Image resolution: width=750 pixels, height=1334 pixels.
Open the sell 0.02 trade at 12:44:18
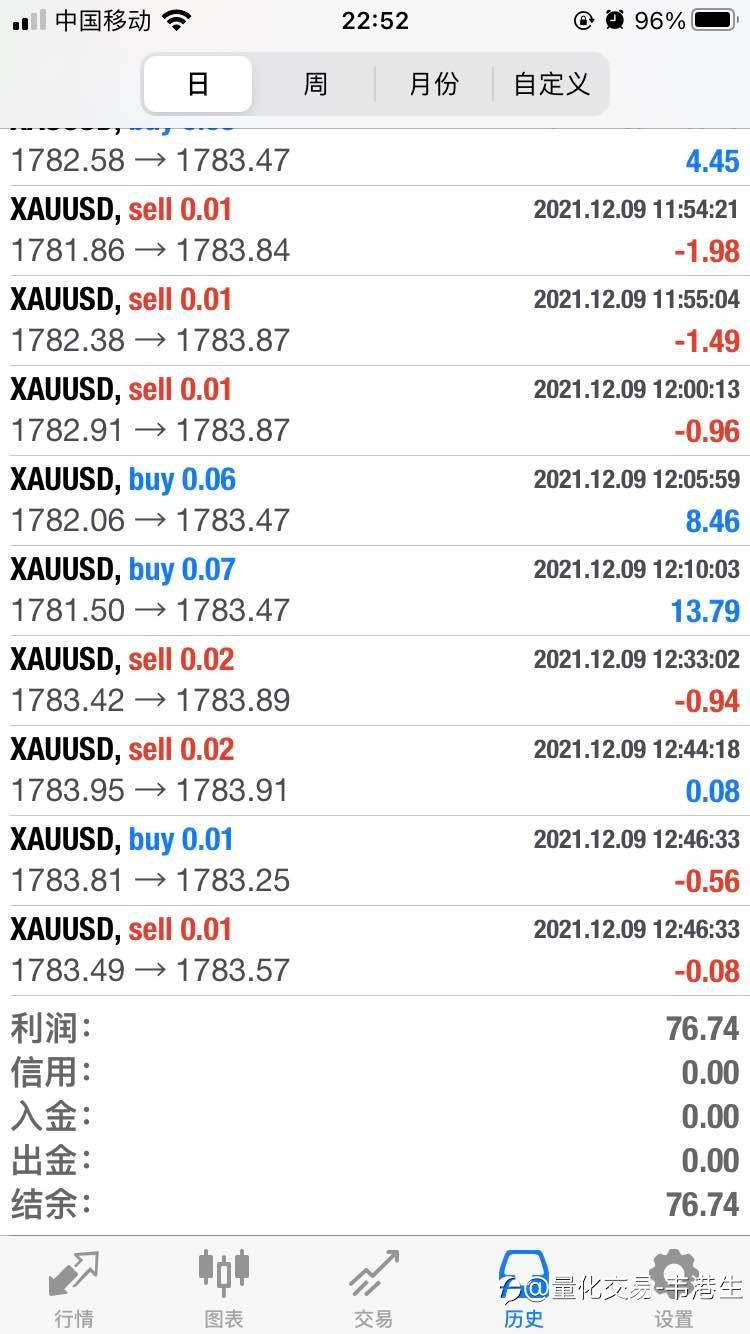375,771
